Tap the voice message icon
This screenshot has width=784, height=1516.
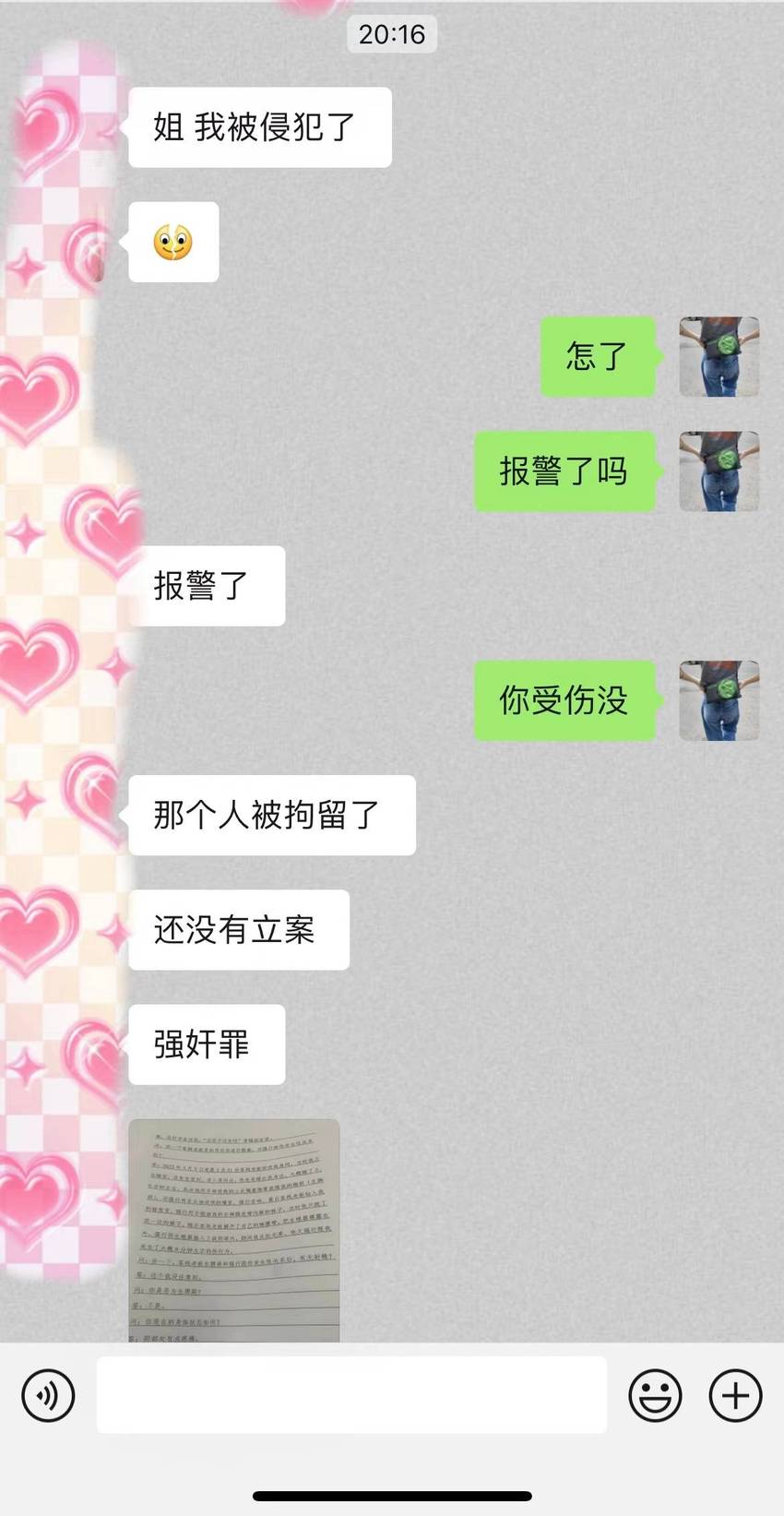[48, 1395]
